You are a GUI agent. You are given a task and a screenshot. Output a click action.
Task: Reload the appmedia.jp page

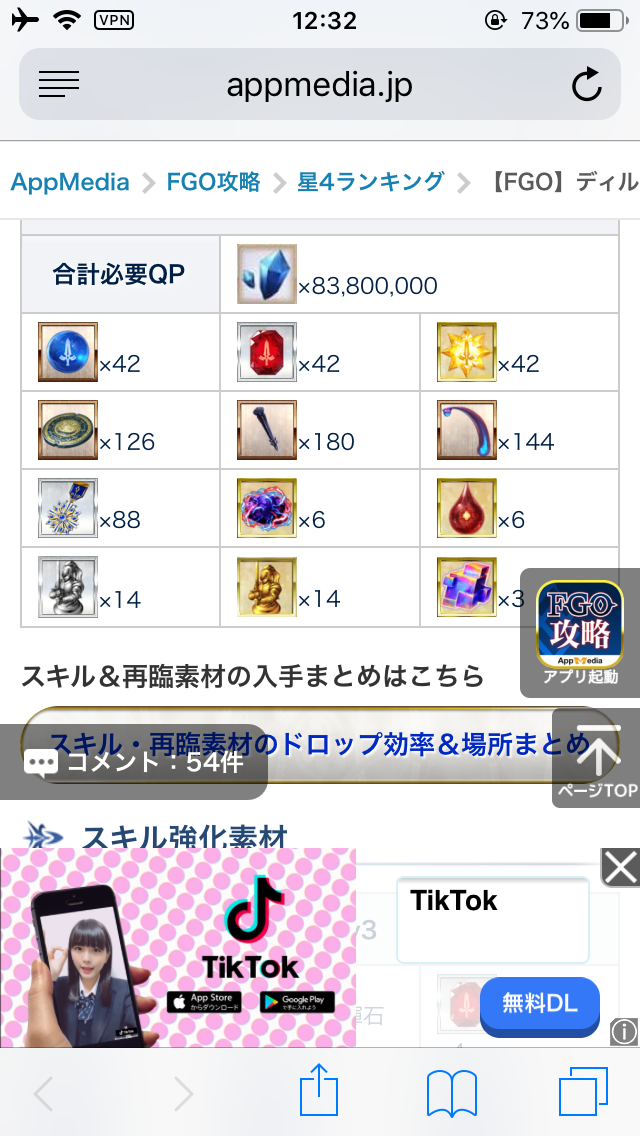click(587, 86)
